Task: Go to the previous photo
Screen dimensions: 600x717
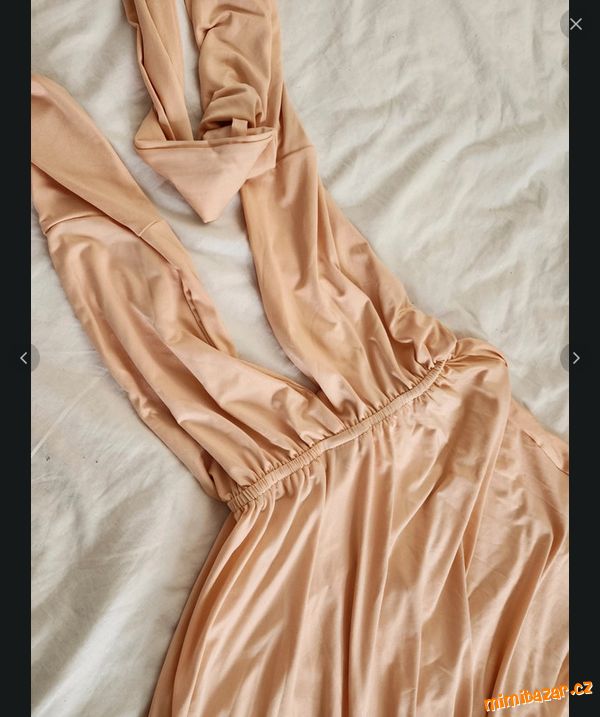Action: point(24,358)
